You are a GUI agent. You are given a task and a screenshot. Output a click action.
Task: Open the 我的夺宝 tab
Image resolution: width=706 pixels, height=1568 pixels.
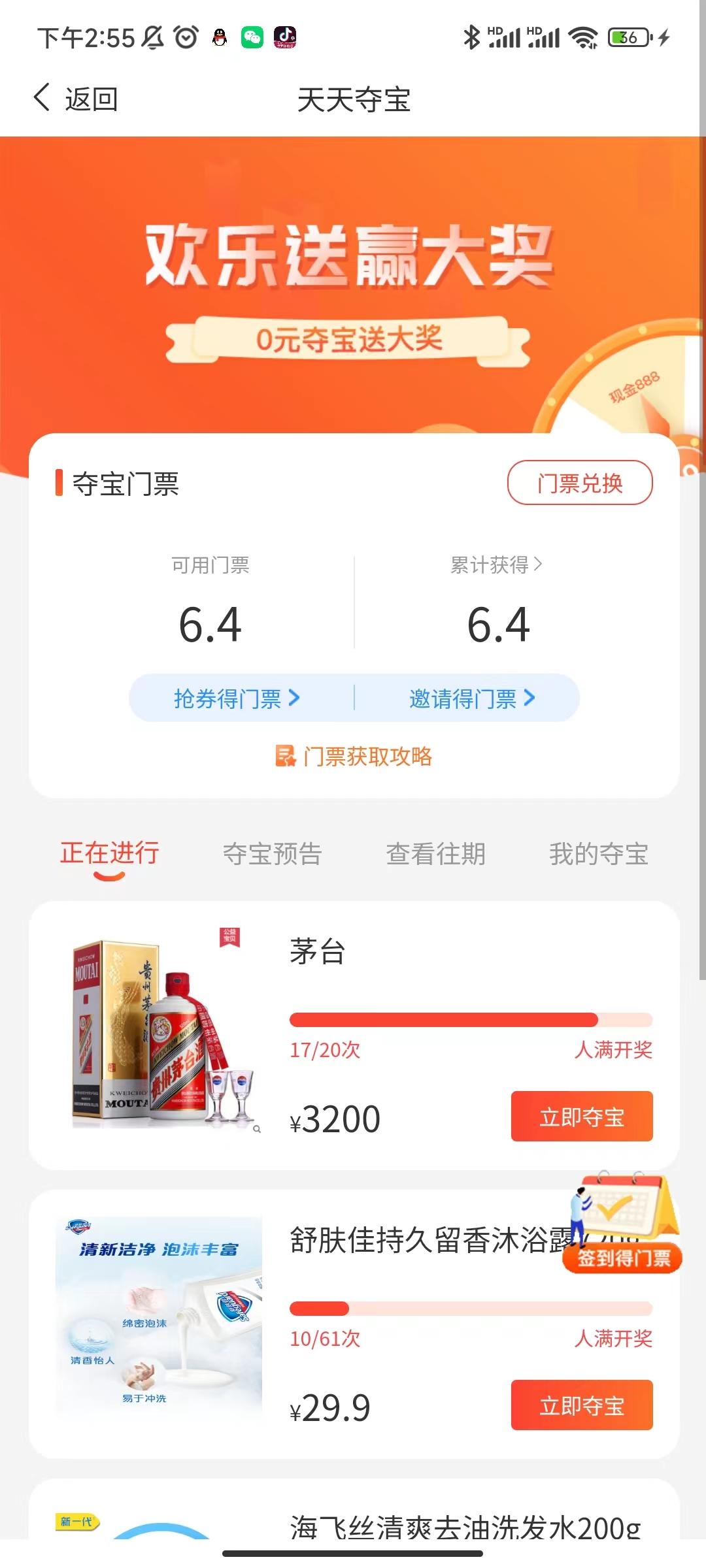[598, 854]
